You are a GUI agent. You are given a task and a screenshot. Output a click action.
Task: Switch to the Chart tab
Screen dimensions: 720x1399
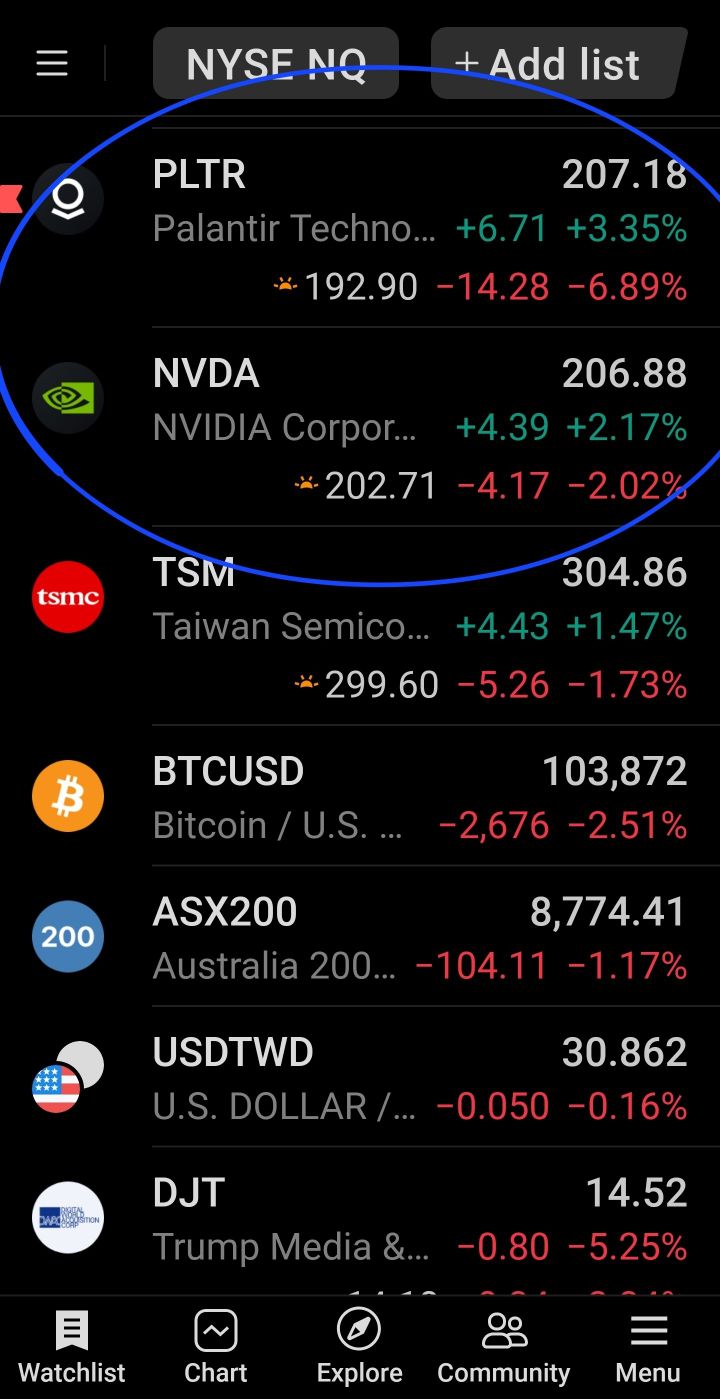(x=216, y=1348)
